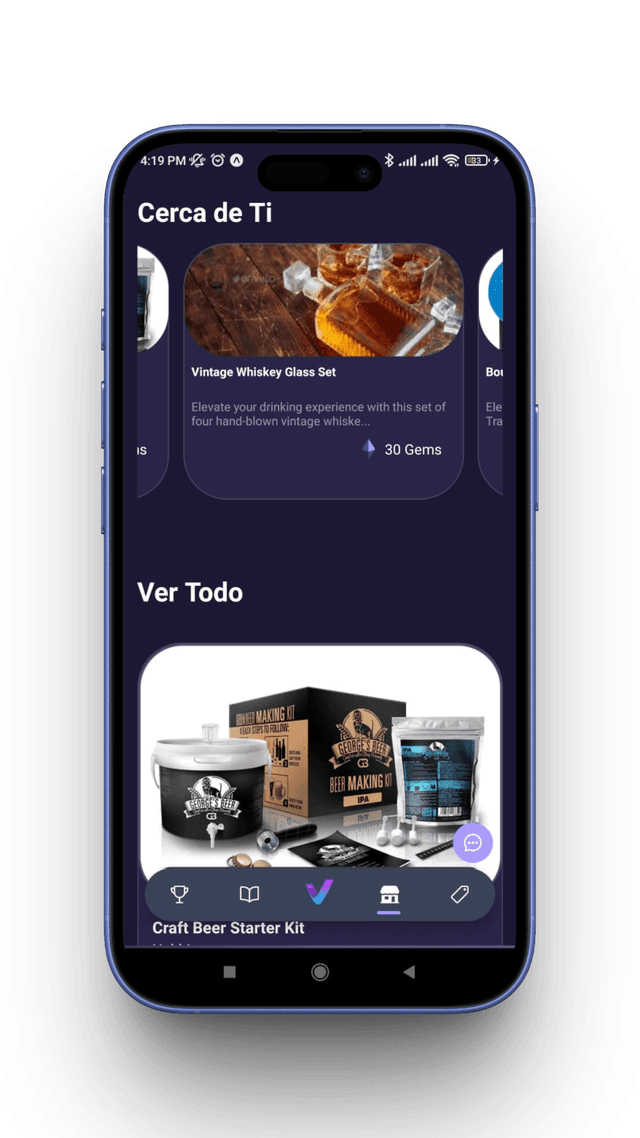Switch to the trophy tab
This screenshot has height=1138, width=640.
pos(180,894)
